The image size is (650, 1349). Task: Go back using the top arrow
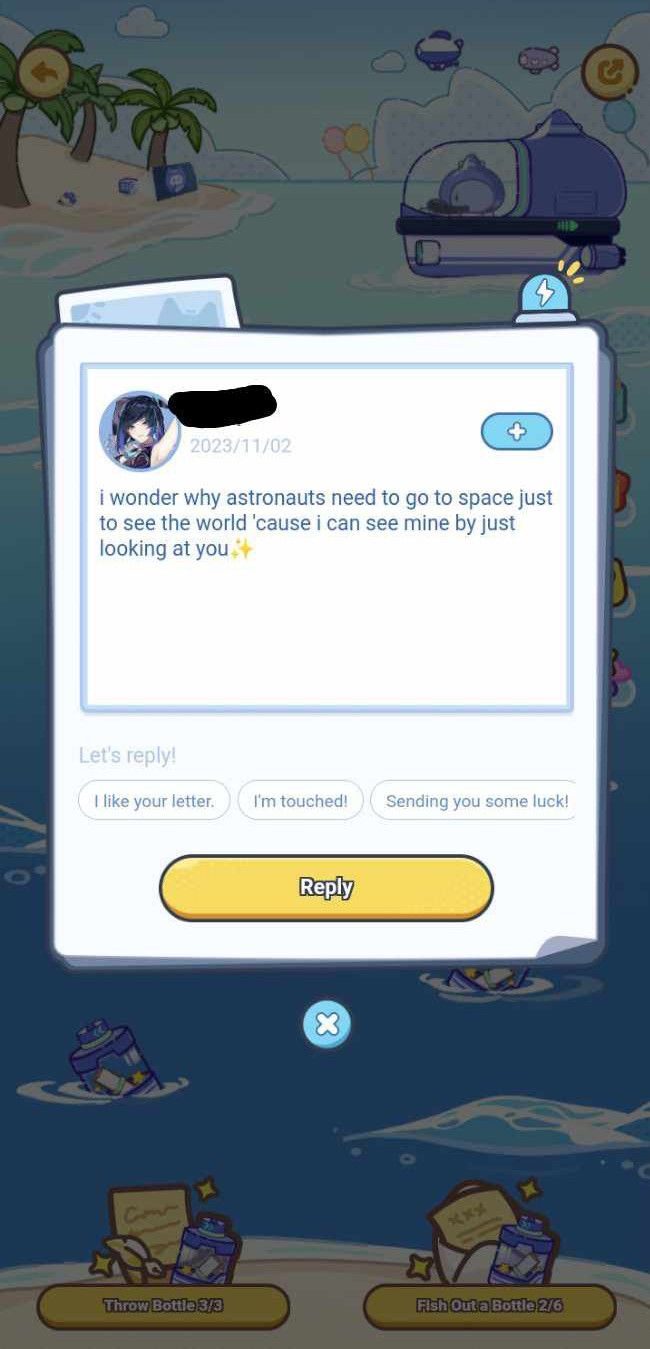[43, 72]
